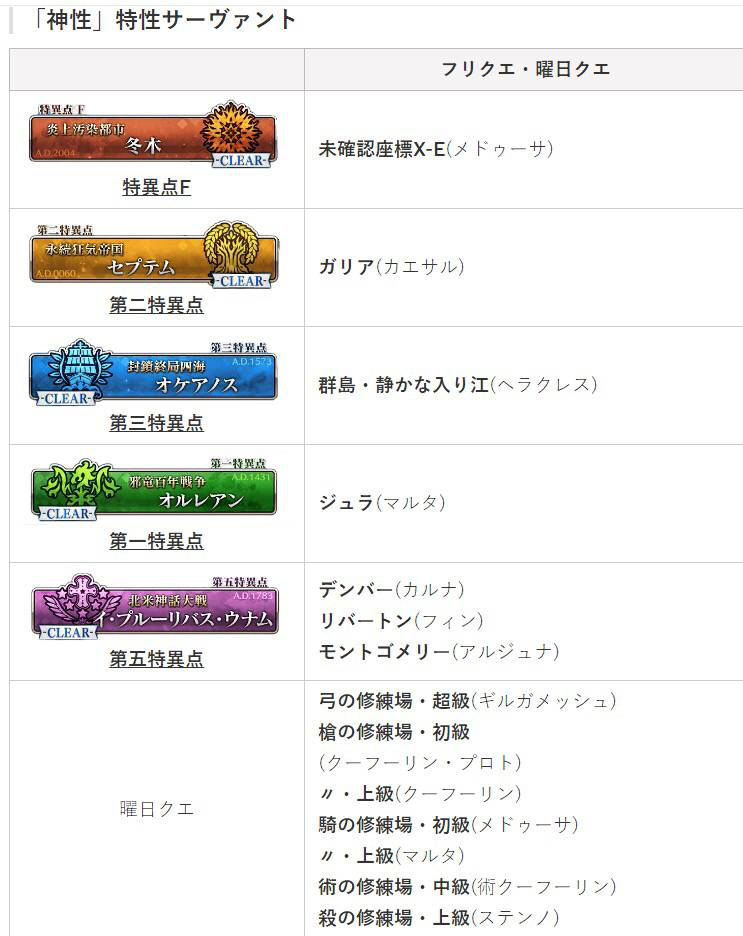
Task: Open the オケアノス chapter banner image
Action: coord(153,372)
